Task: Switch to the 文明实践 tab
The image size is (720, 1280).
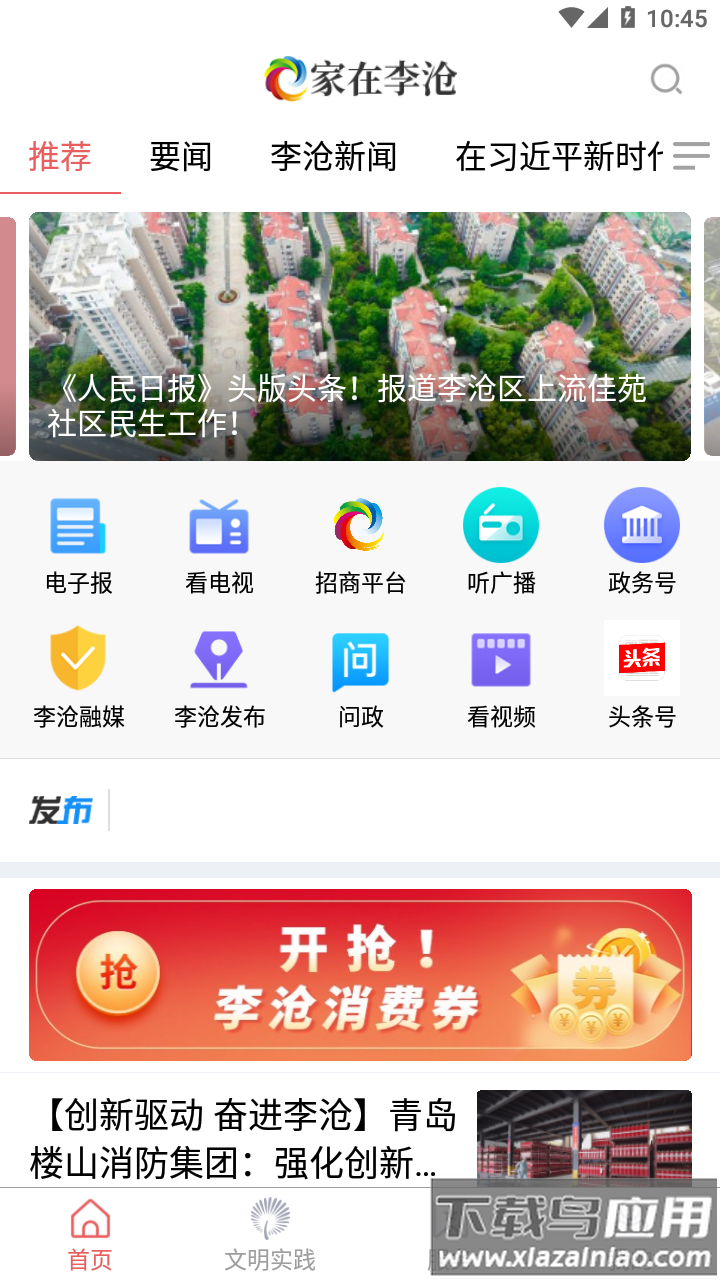Action: tap(270, 1235)
